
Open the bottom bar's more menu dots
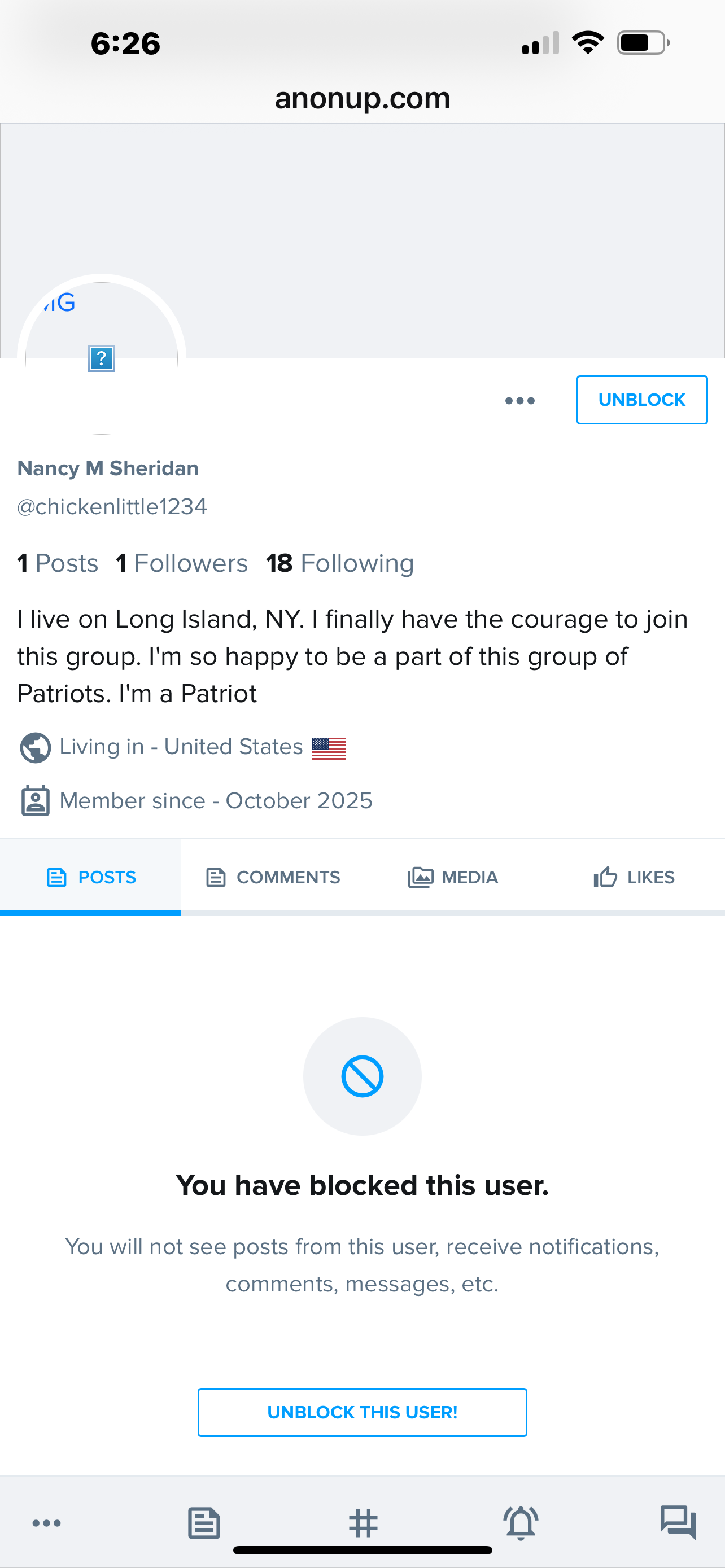(x=46, y=1523)
